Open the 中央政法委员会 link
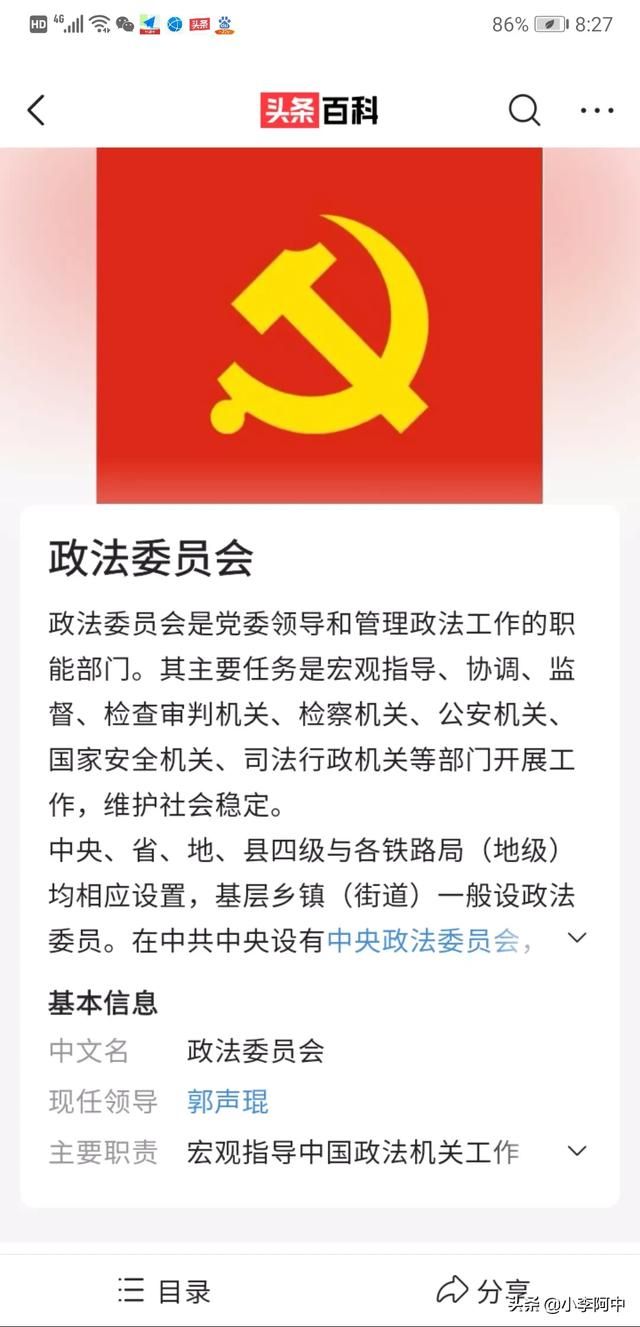The image size is (640, 1327). 424,941
